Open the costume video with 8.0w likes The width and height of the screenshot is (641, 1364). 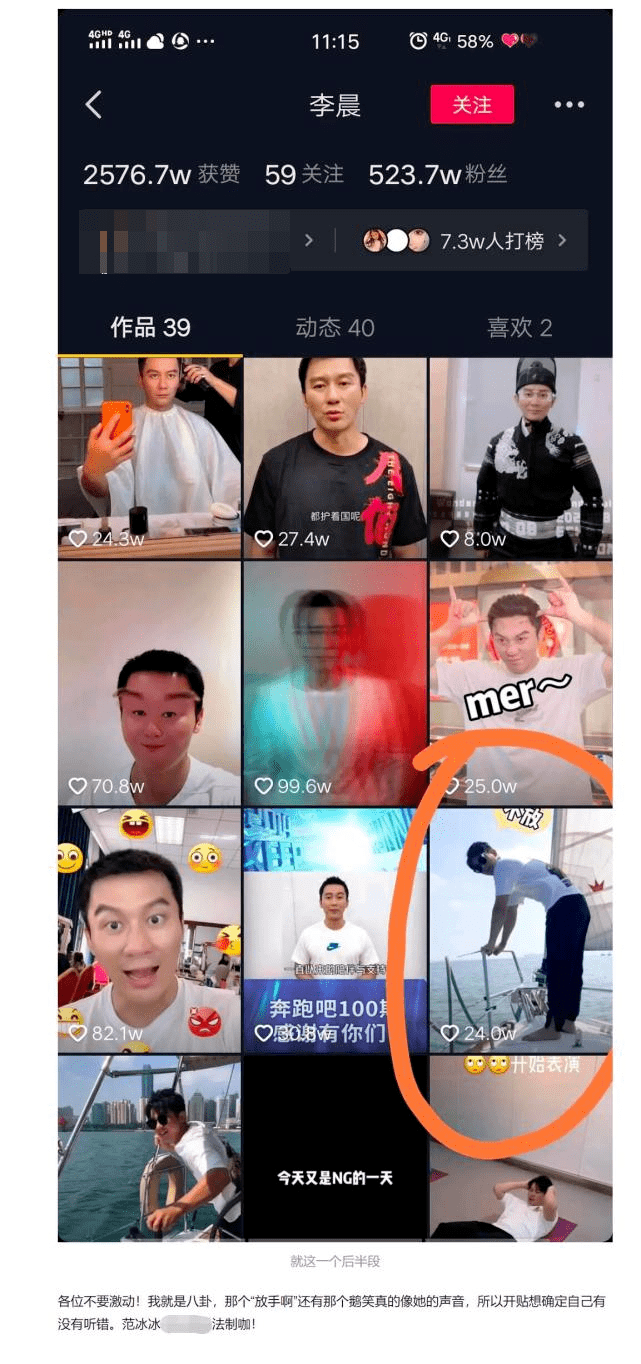pos(521,457)
